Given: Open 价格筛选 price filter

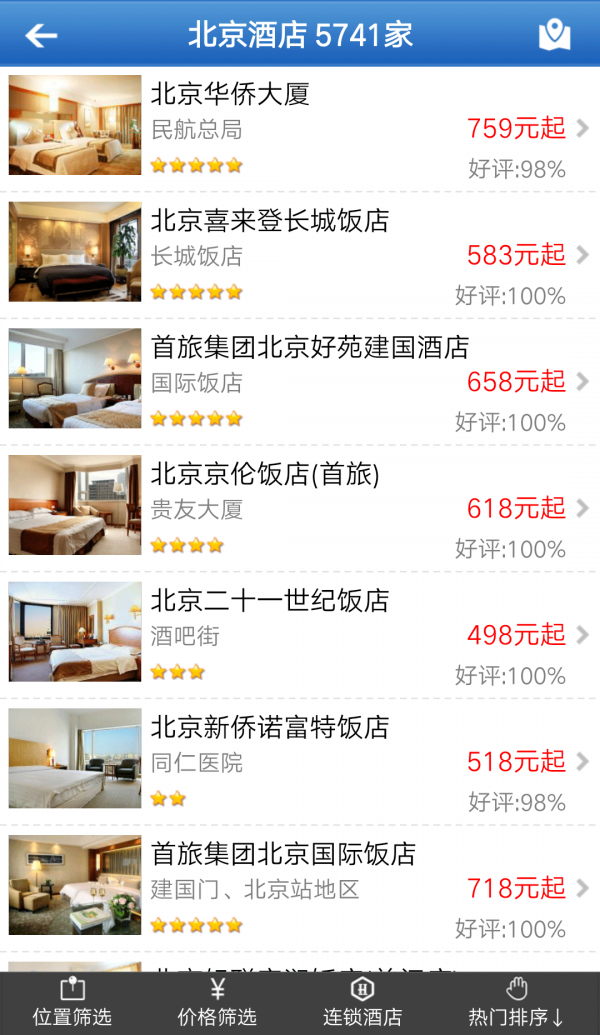Looking at the screenshot, I should click(217, 1003).
